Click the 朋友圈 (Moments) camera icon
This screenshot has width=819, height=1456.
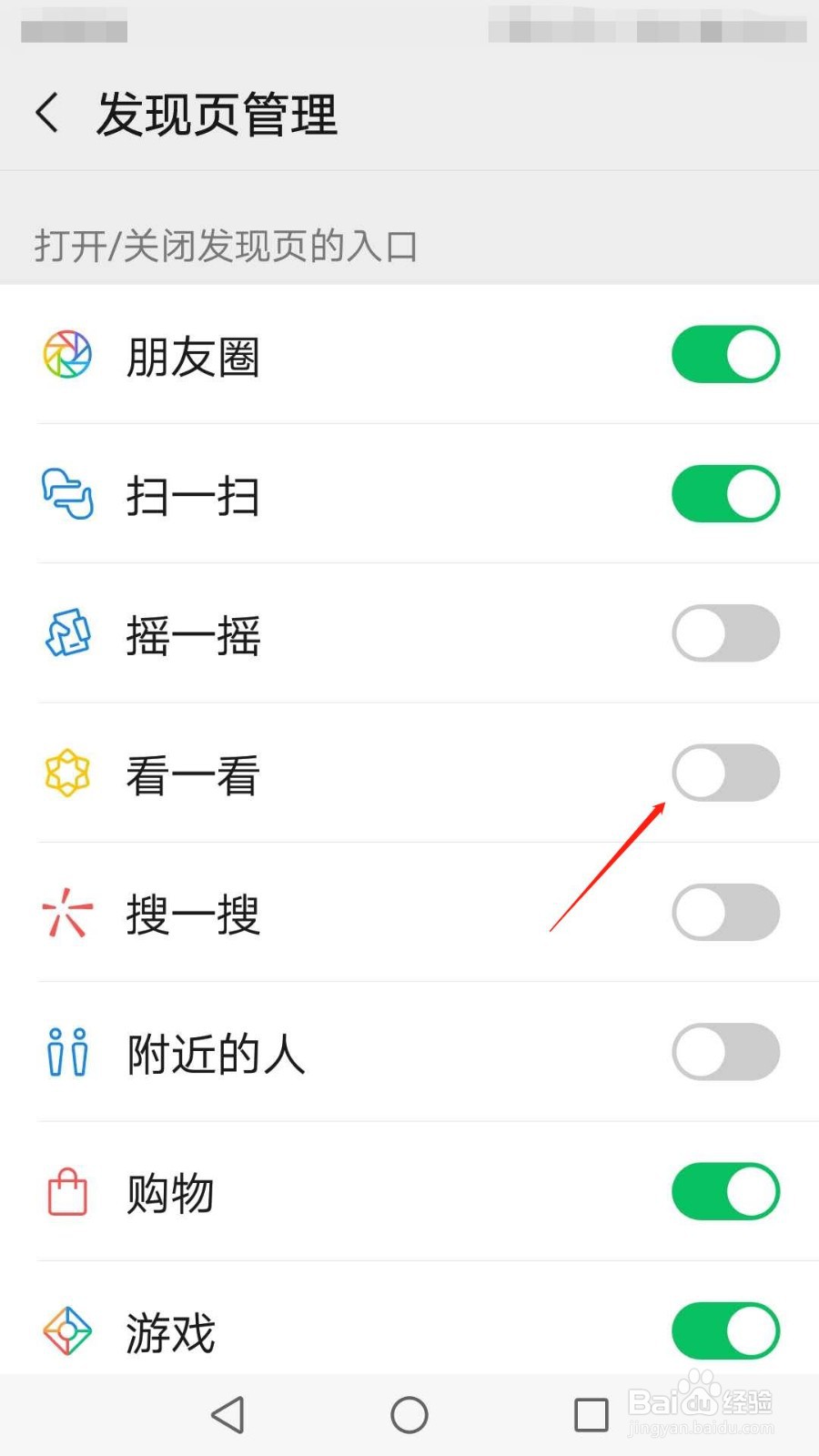[66, 356]
